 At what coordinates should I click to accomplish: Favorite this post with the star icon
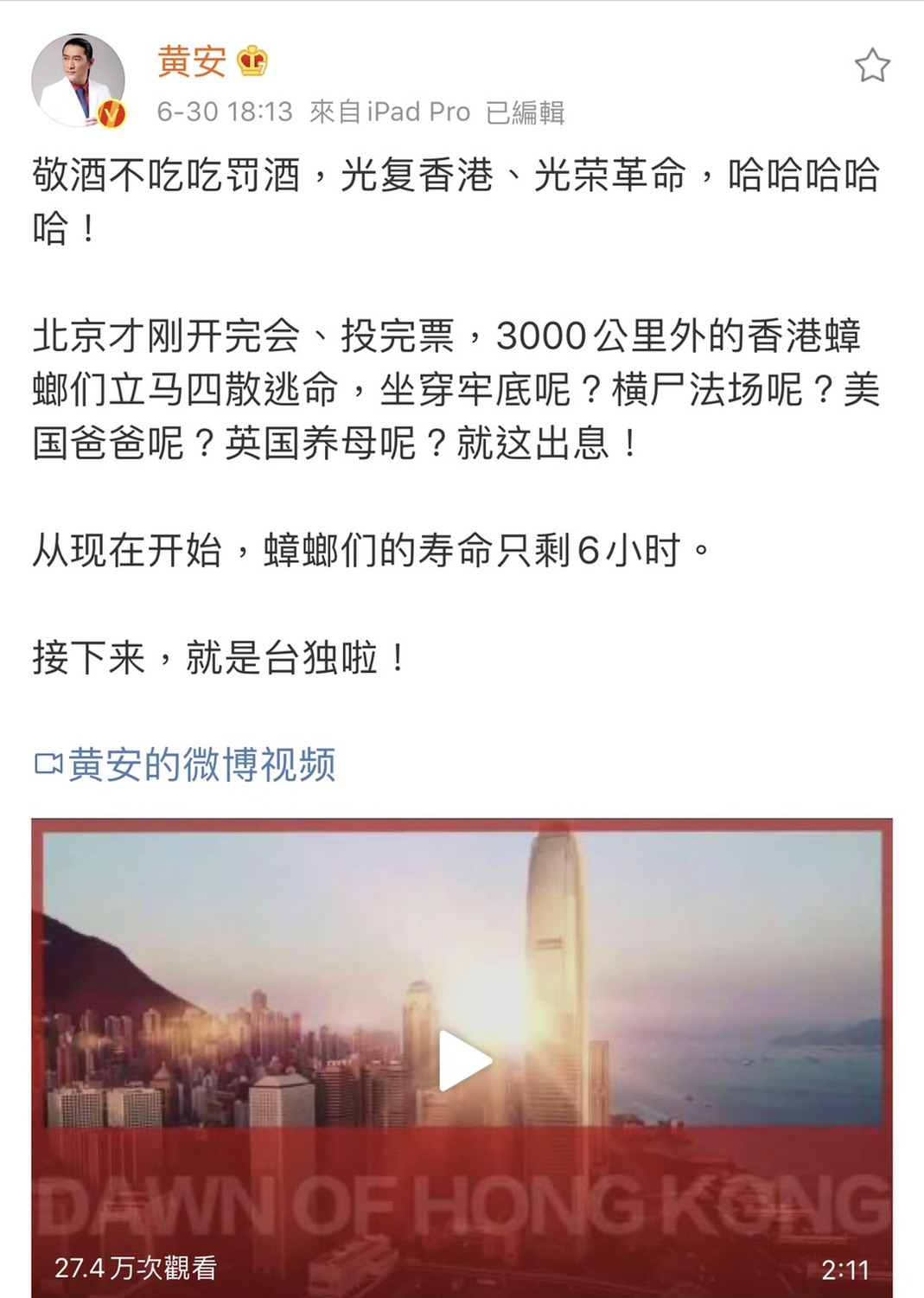tap(871, 67)
